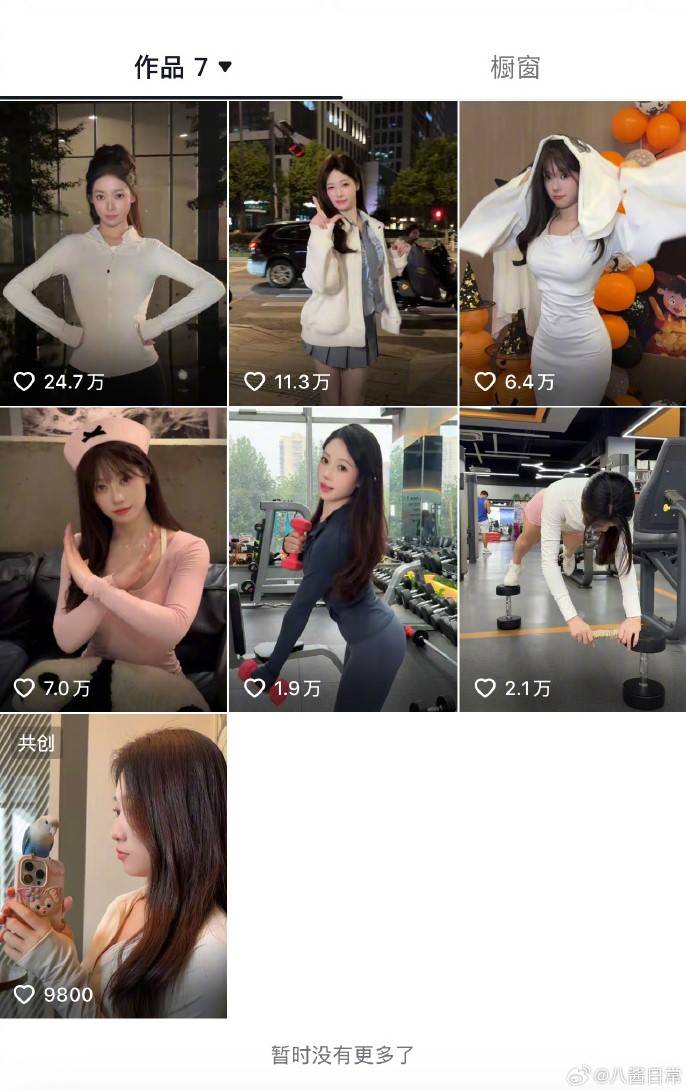Open the video with 6.4万 likes

click(x=572, y=253)
